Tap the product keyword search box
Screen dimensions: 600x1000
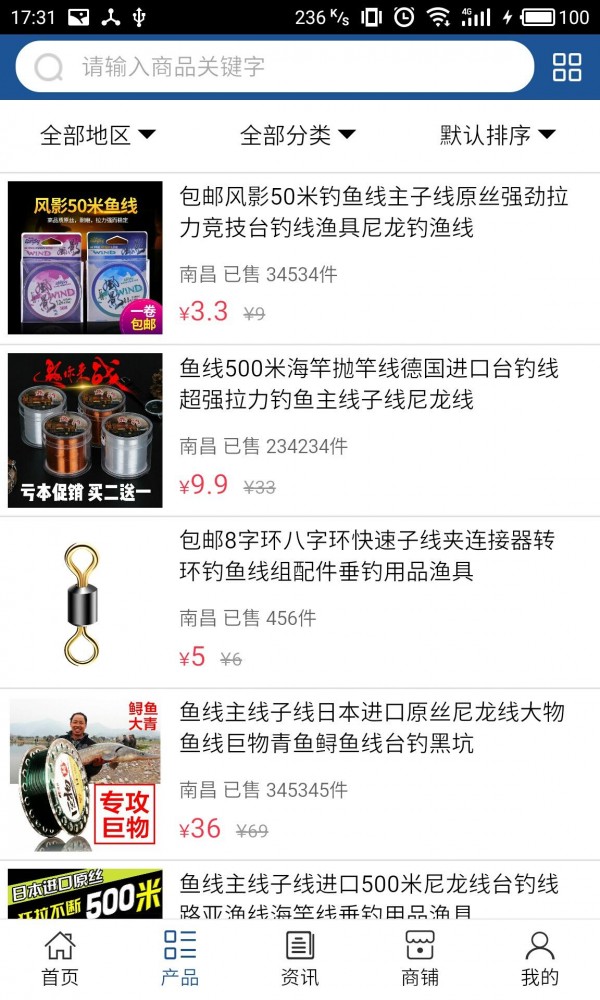point(275,67)
